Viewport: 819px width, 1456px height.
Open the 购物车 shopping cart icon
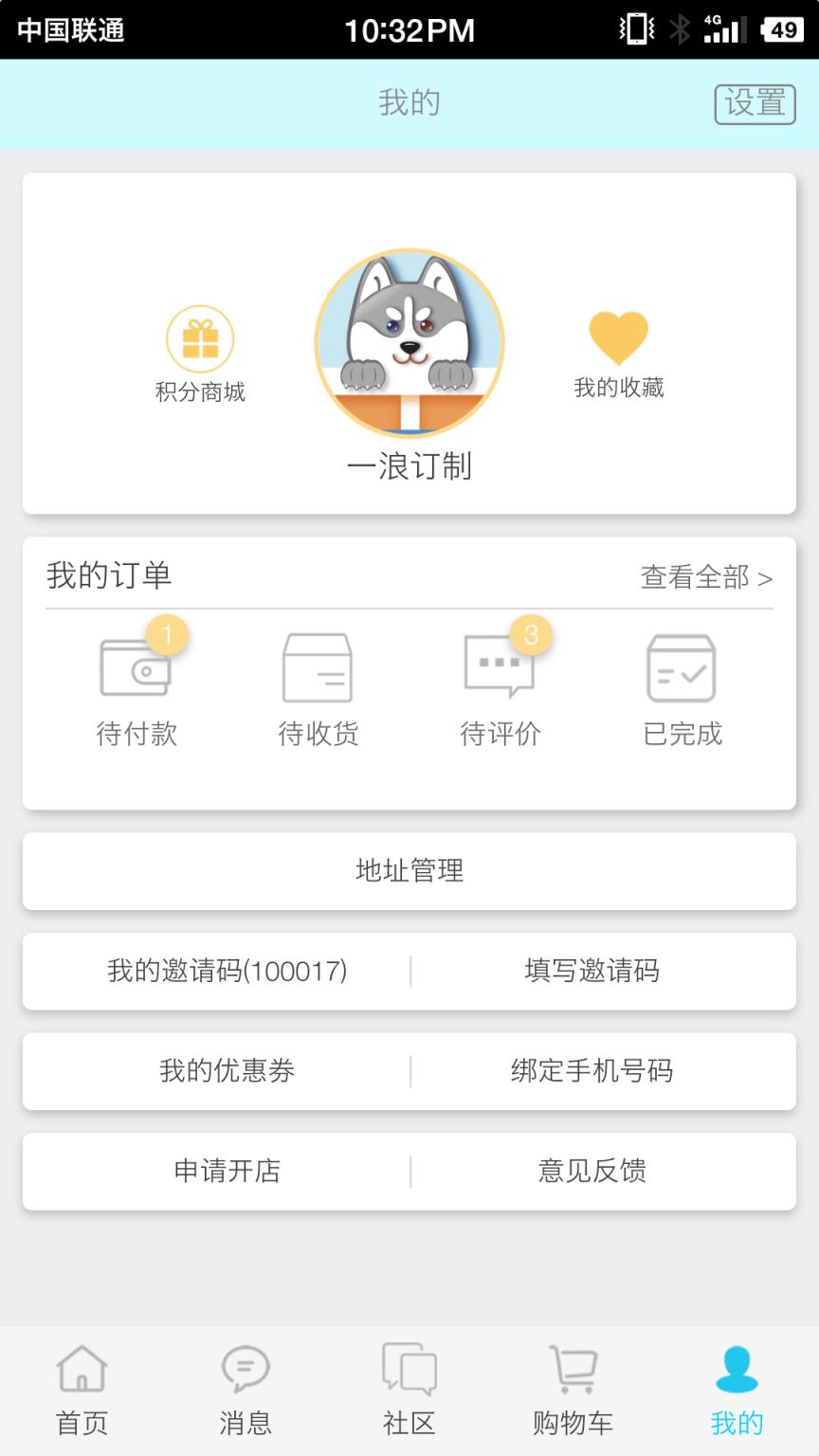coord(573,1383)
